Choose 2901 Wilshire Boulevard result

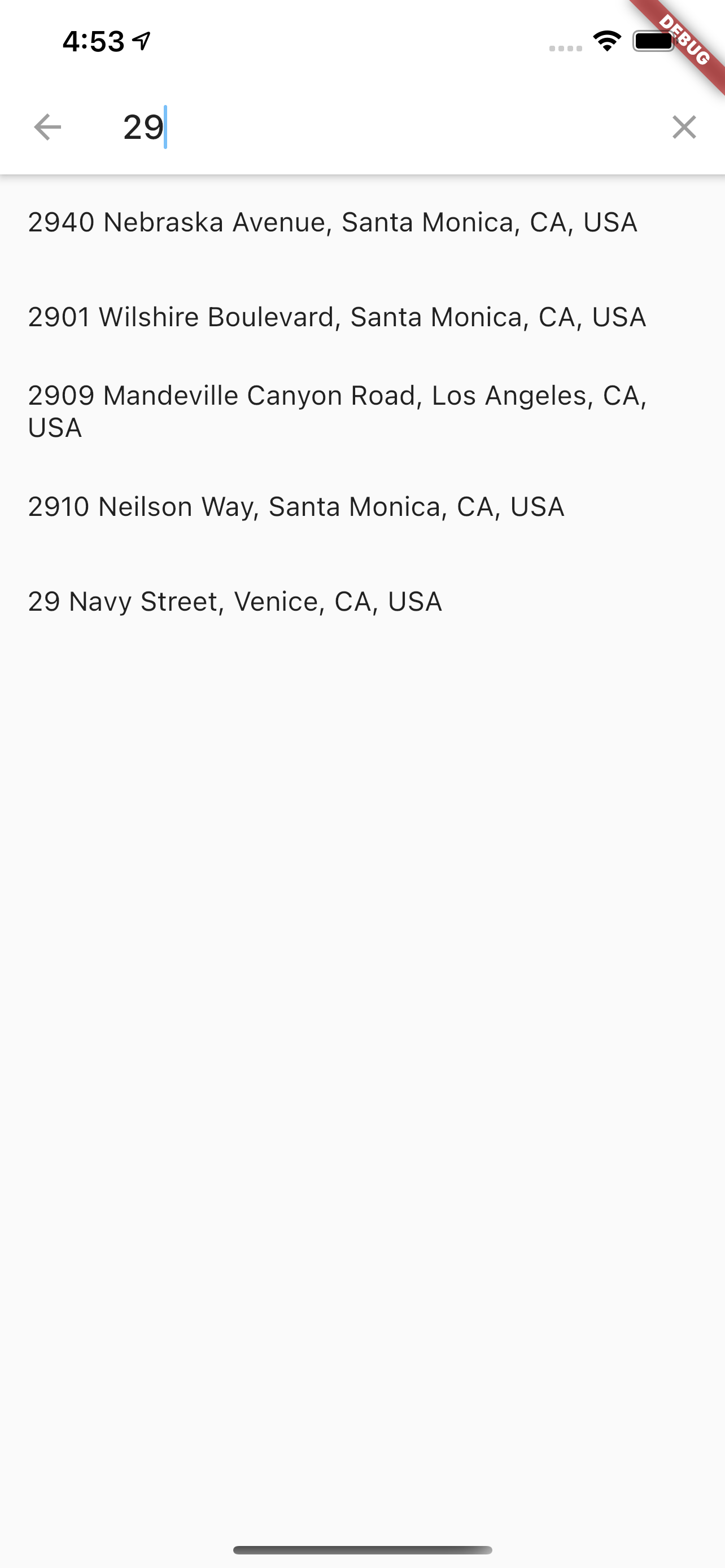pos(362,318)
